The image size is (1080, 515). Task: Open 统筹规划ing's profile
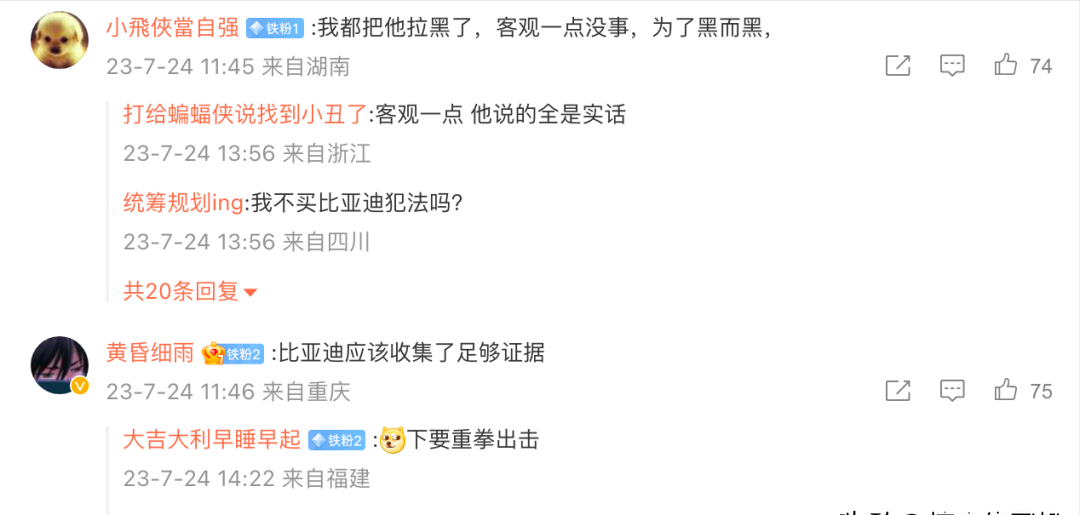pos(182,202)
